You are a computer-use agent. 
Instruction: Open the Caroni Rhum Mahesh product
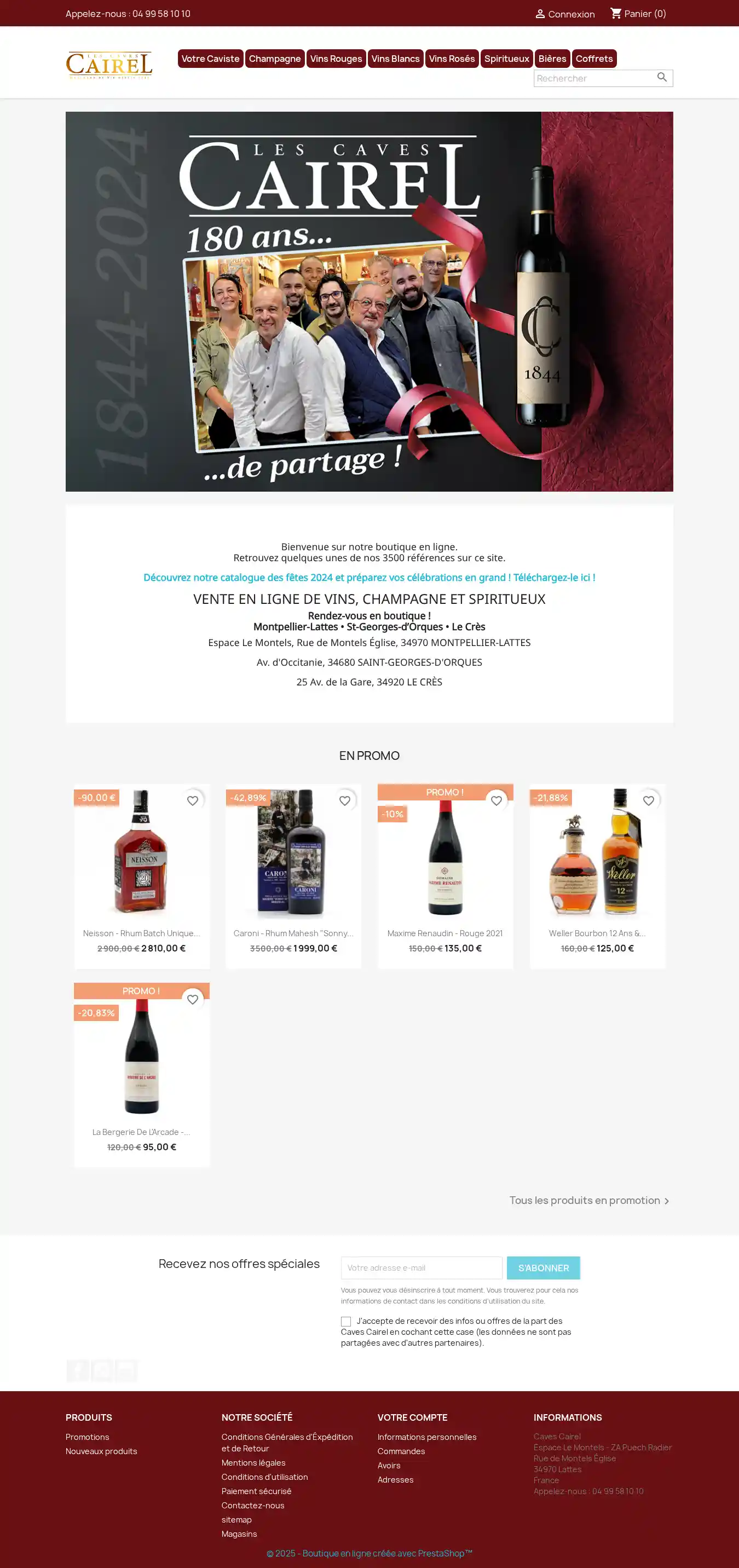[293, 932]
